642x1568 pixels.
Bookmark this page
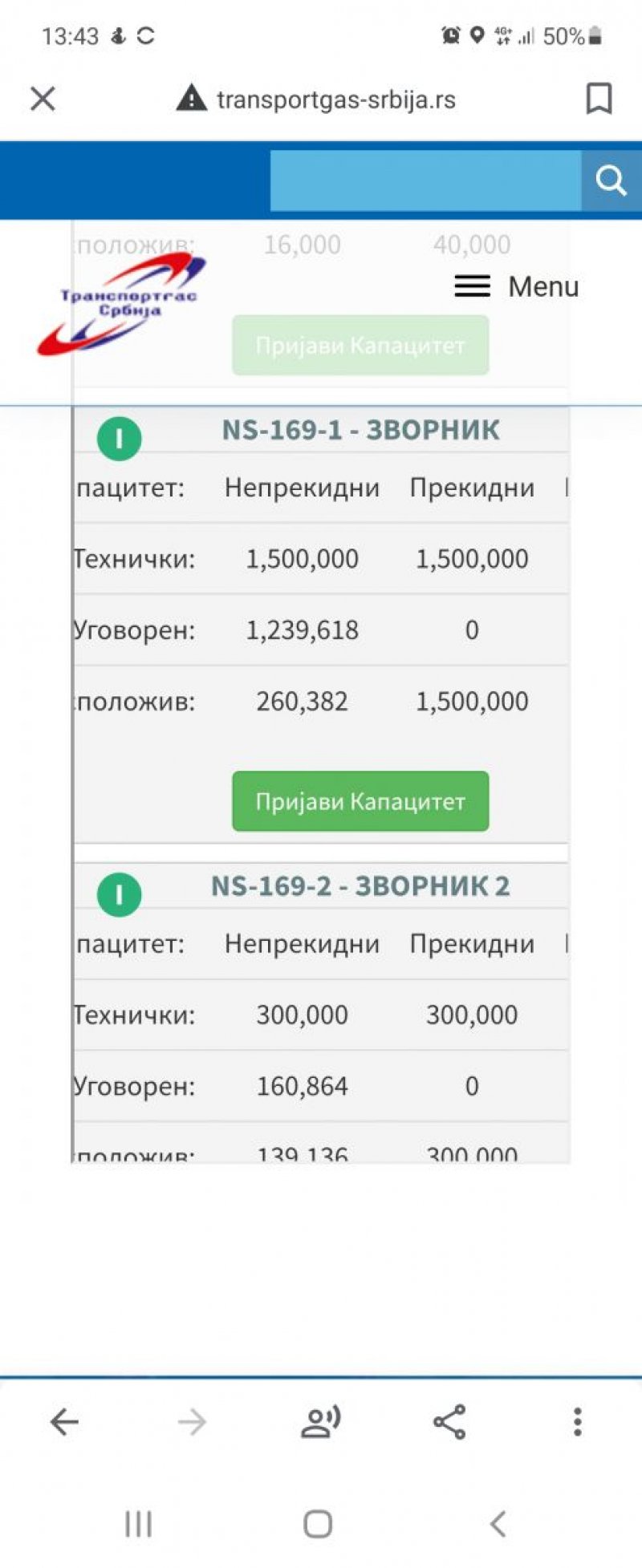point(599,99)
